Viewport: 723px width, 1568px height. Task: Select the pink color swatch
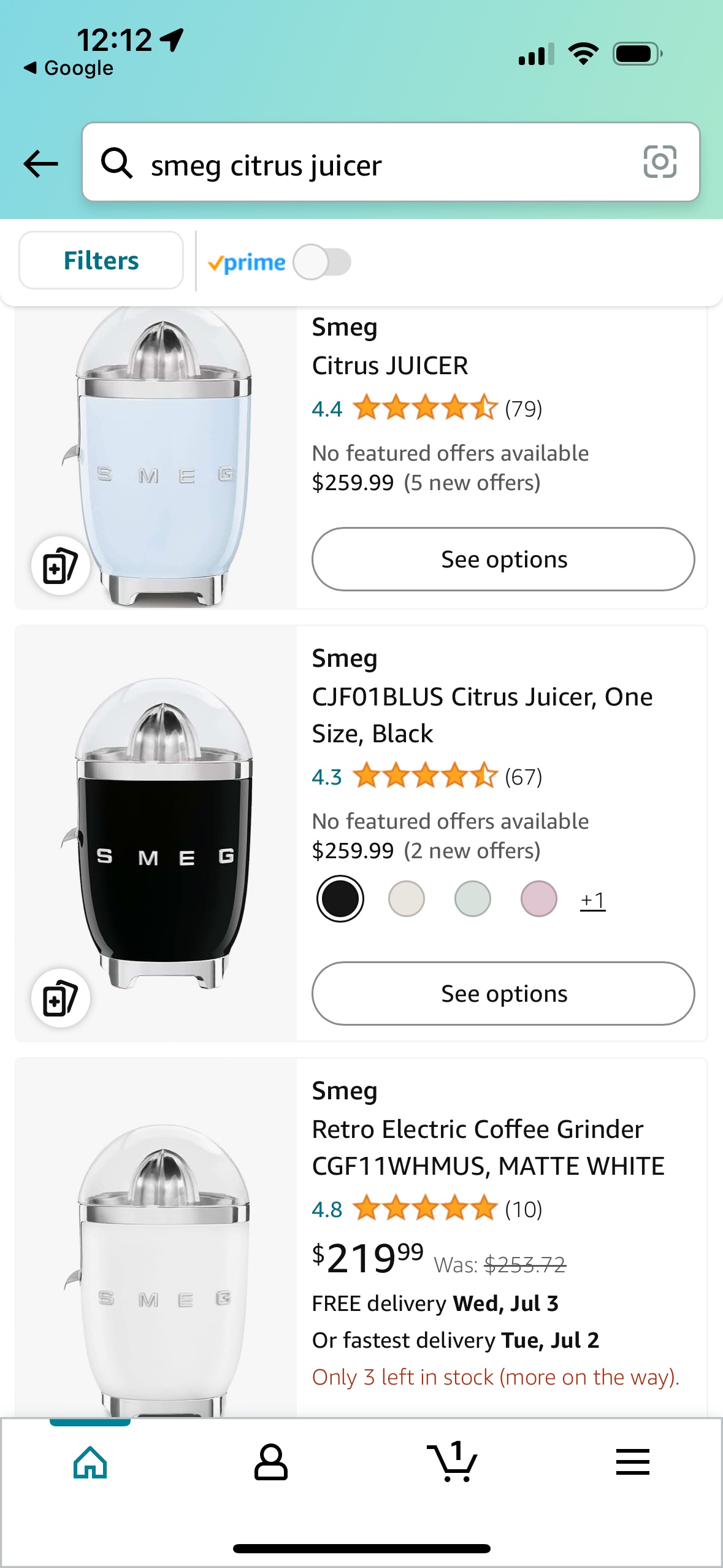(x=538, y=898)
